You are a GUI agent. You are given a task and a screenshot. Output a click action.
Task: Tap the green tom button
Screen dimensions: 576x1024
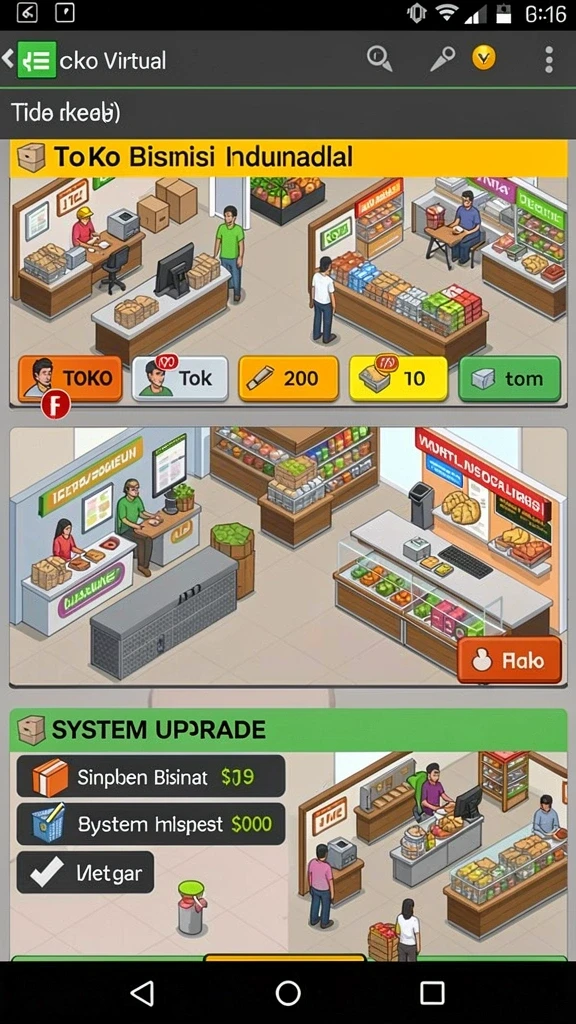point(510,378)
